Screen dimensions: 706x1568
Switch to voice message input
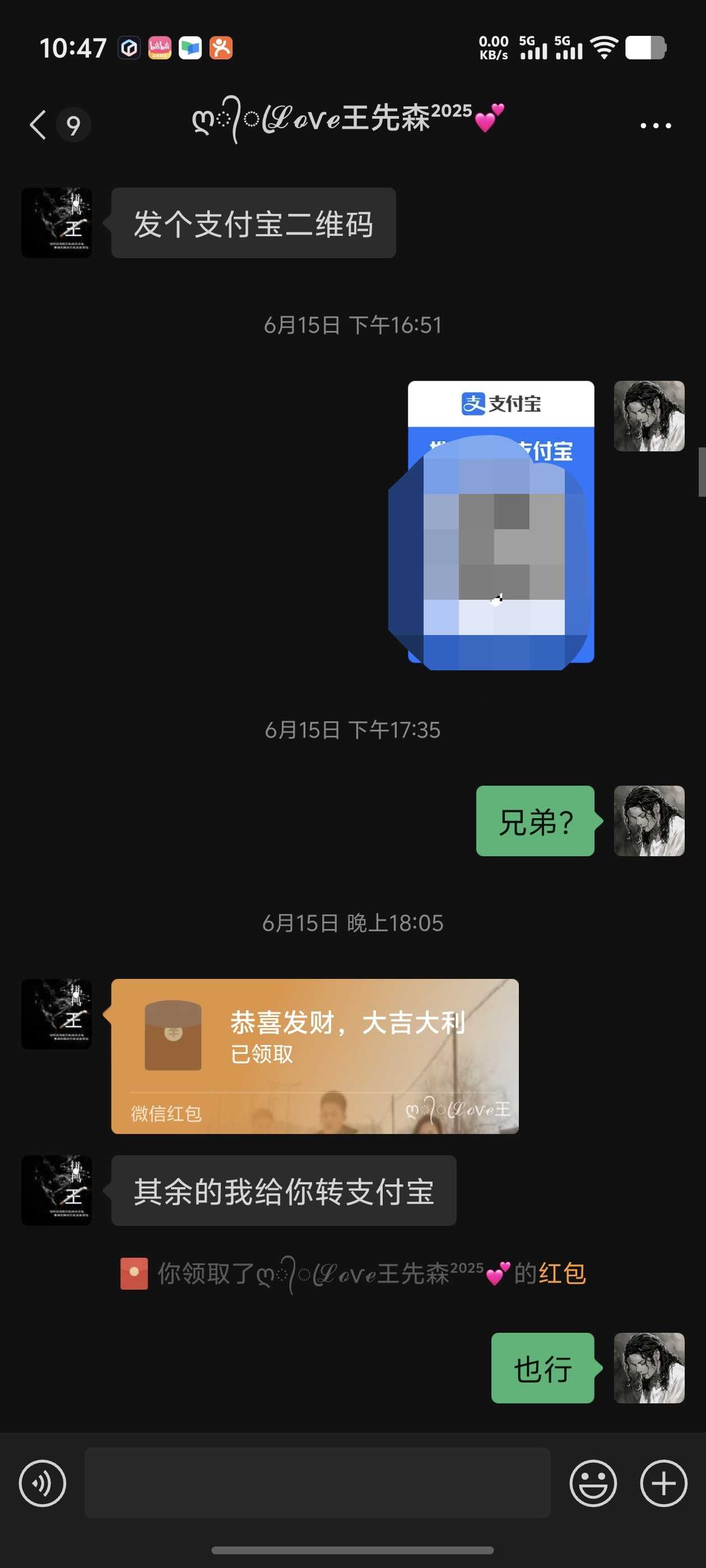click(x=42, y=1483)
